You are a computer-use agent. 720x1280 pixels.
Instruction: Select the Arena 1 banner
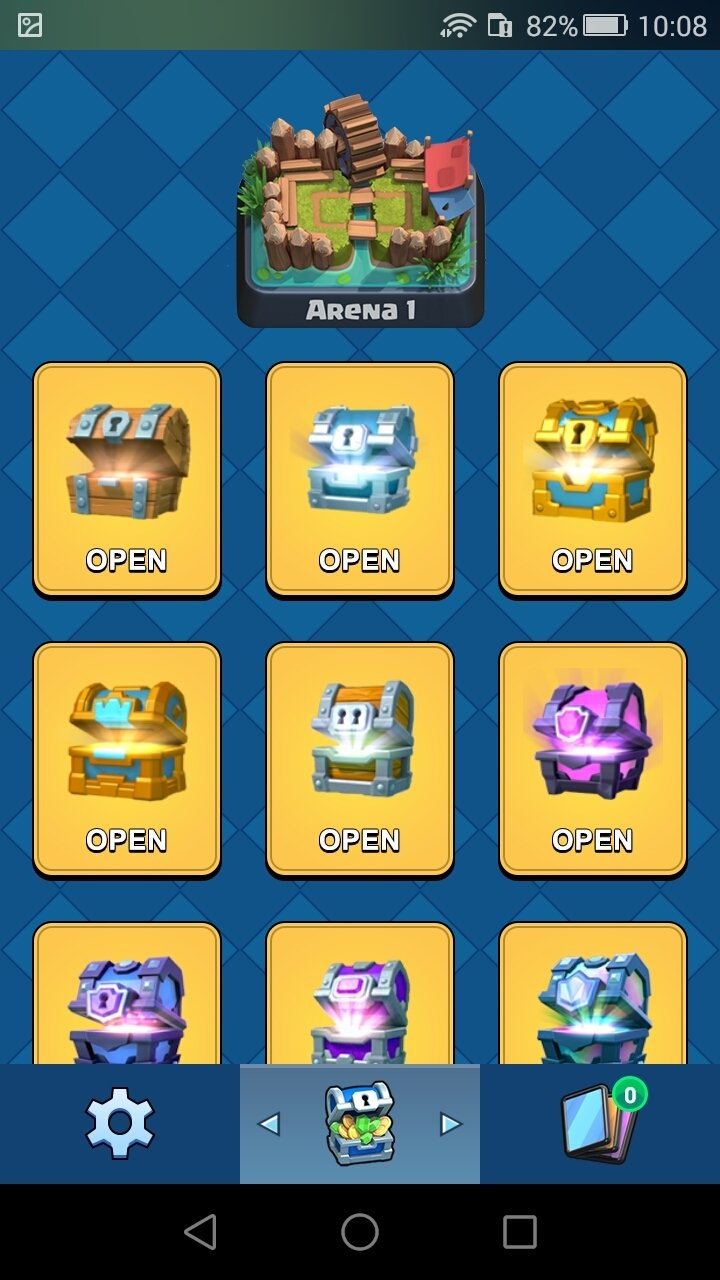point(360,212)
